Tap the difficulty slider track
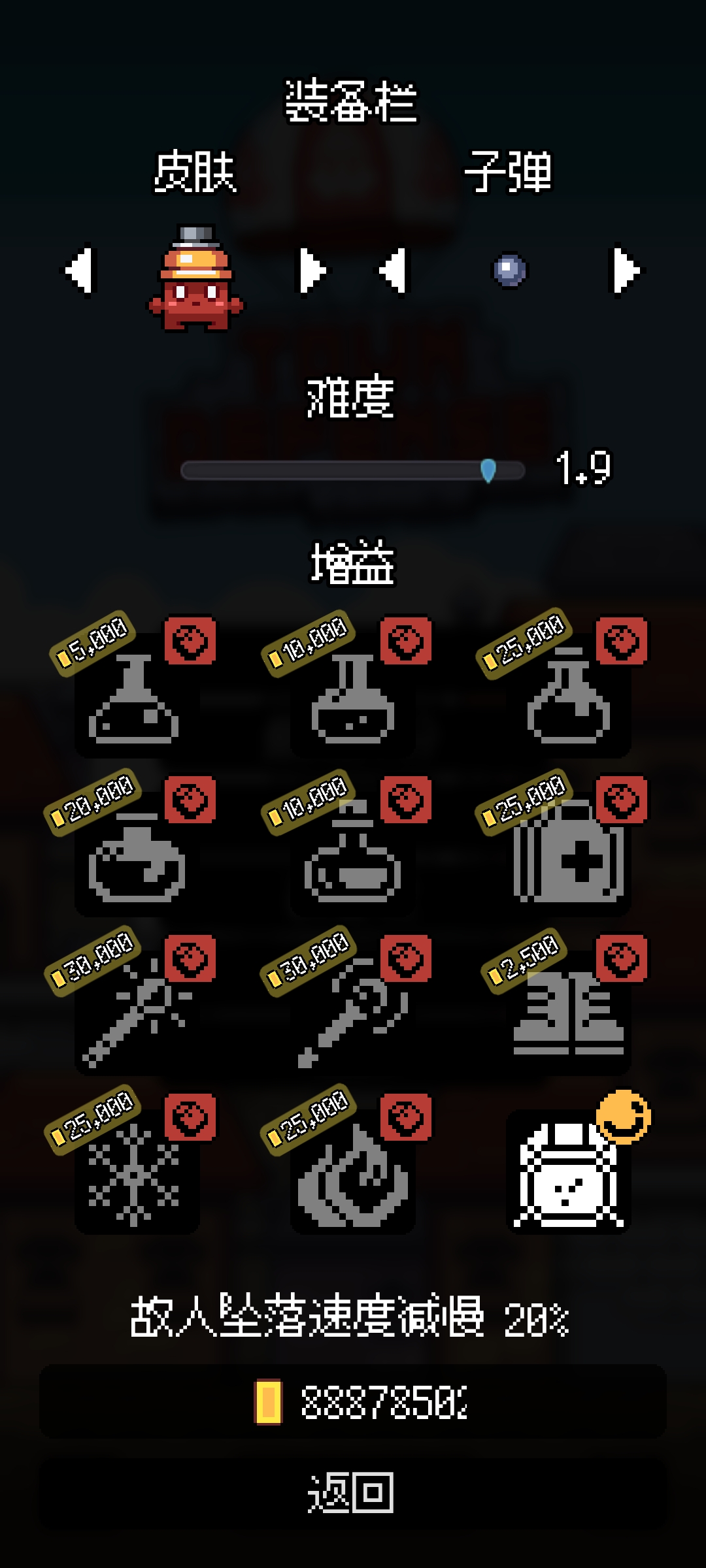Screen dimensions: 706x1568 (x=353, y=470)
